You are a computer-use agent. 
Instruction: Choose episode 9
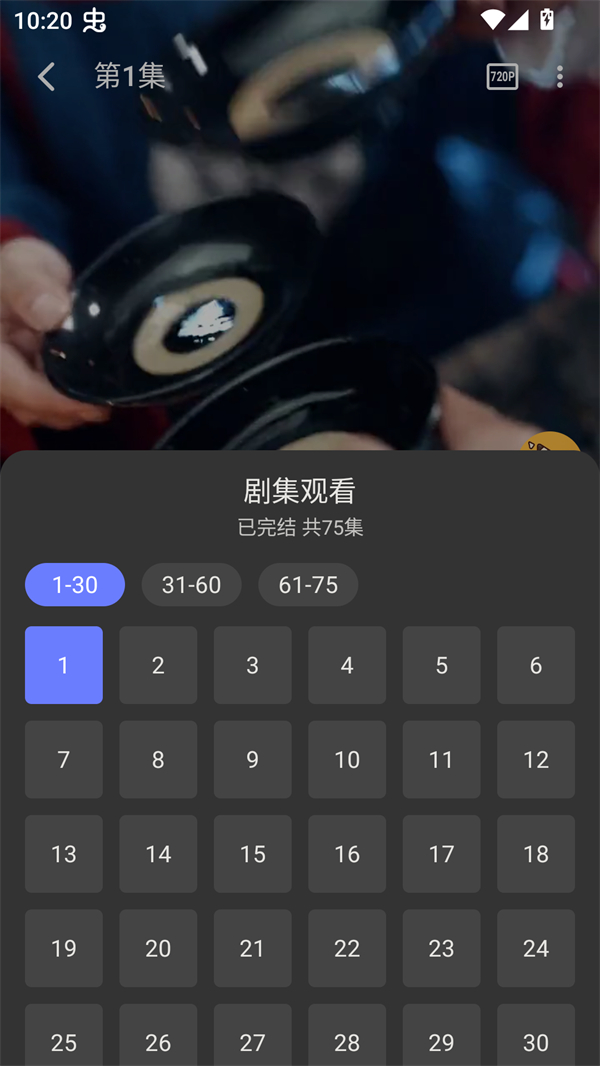pos(252,760)
